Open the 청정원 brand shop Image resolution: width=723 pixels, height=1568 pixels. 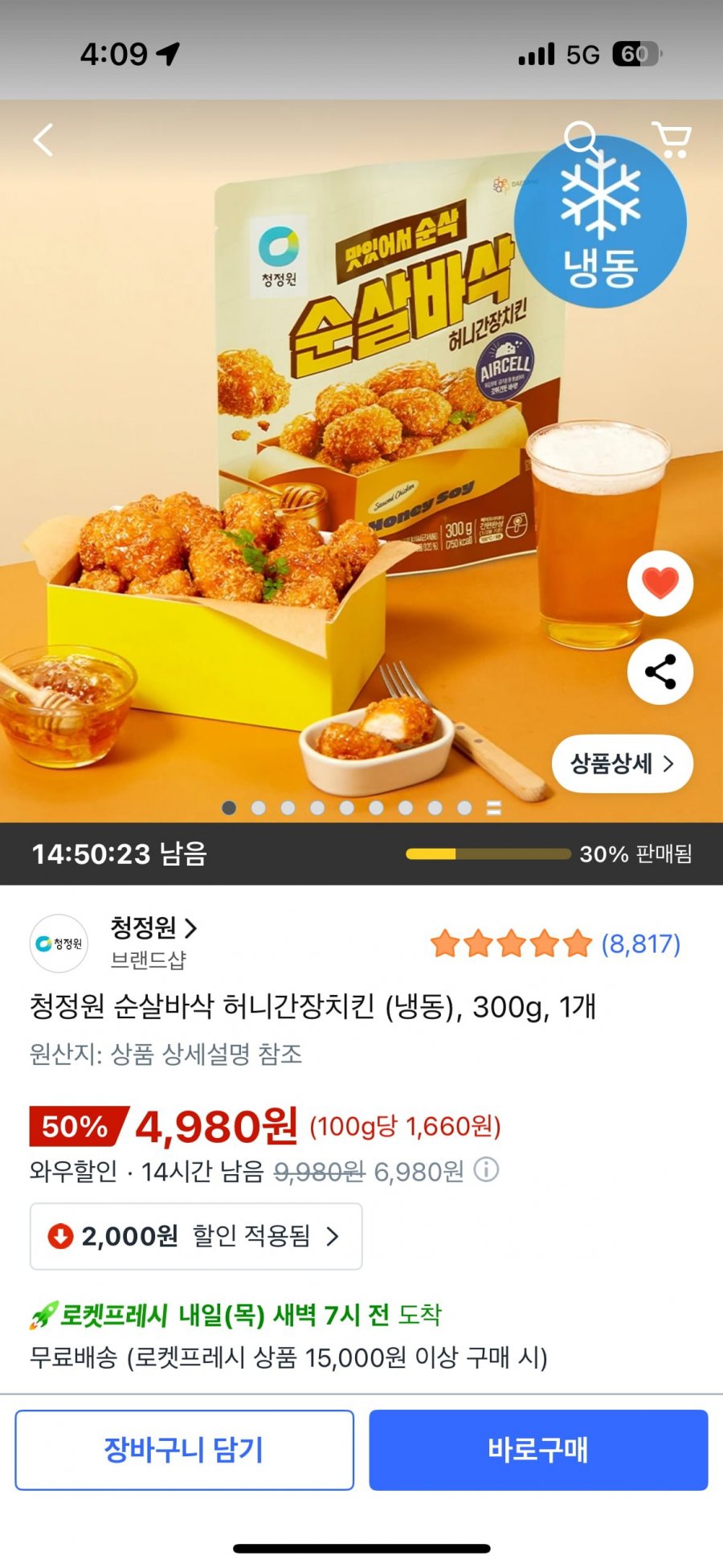click(x=153, y=928)
